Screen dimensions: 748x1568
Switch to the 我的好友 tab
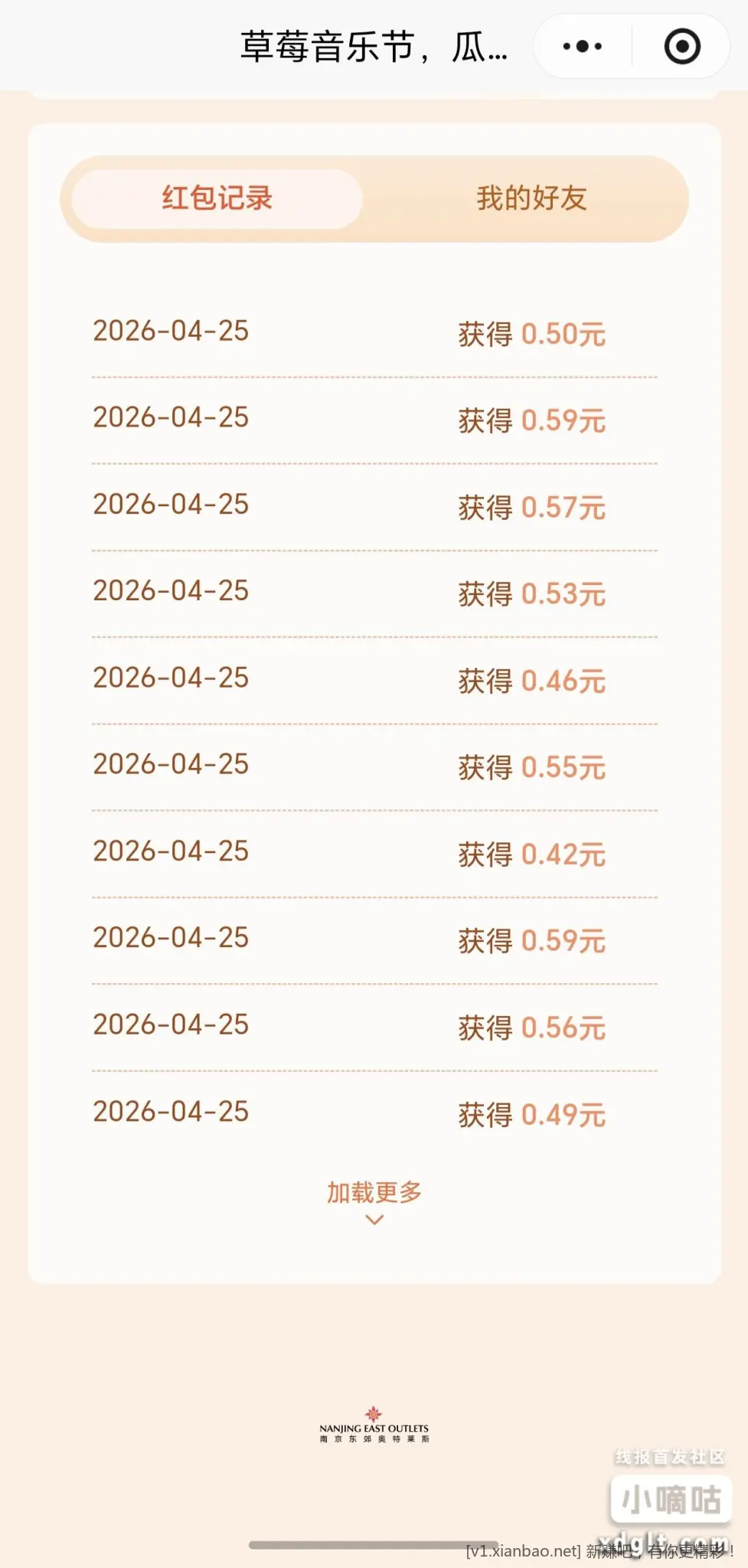click(531, 199)
